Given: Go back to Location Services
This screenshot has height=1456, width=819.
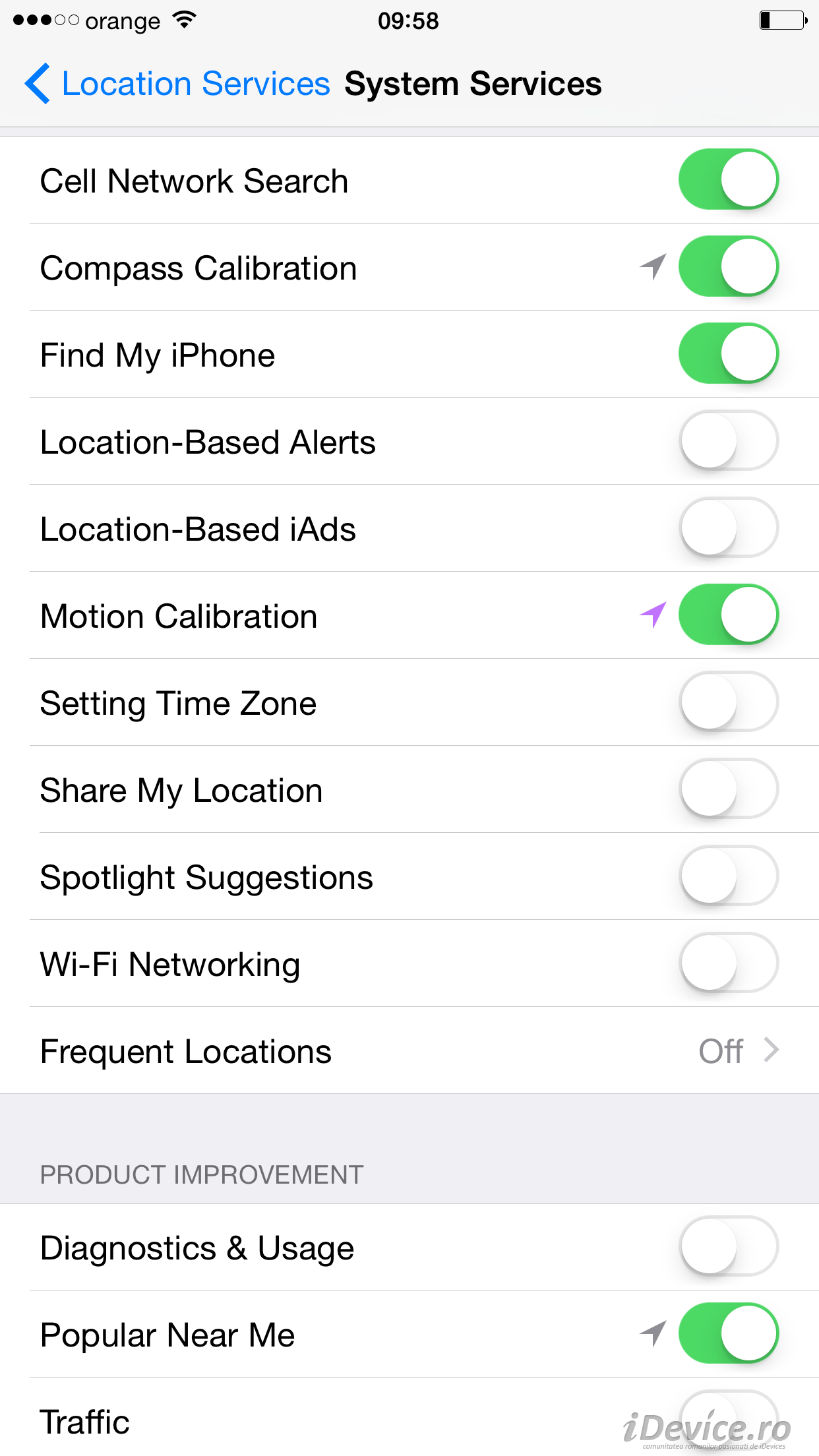Looking at the screenshot, I should coord(177,84).
